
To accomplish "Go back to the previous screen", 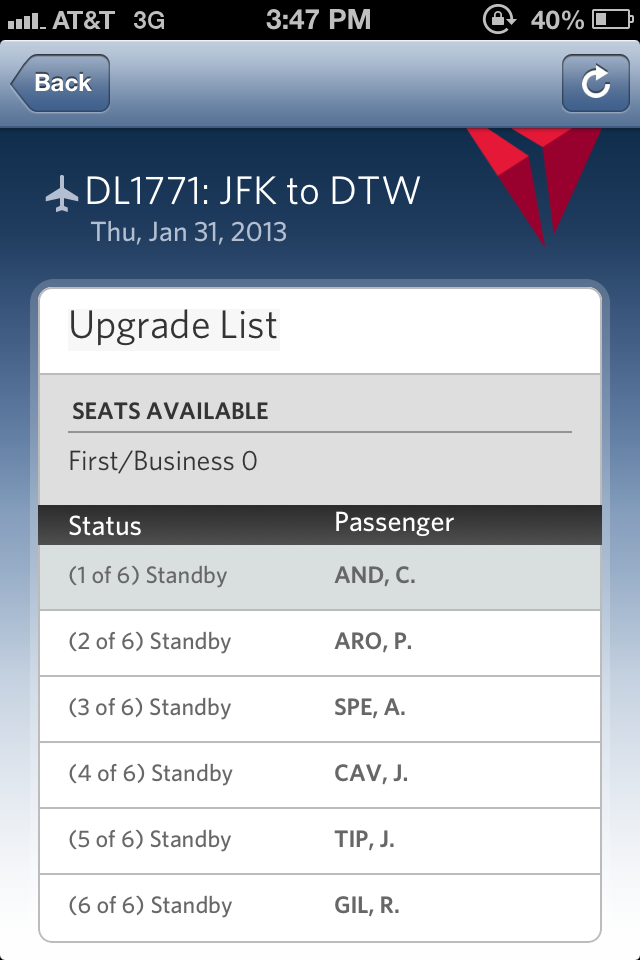I will pyautogui.click(x=60, y=83).
